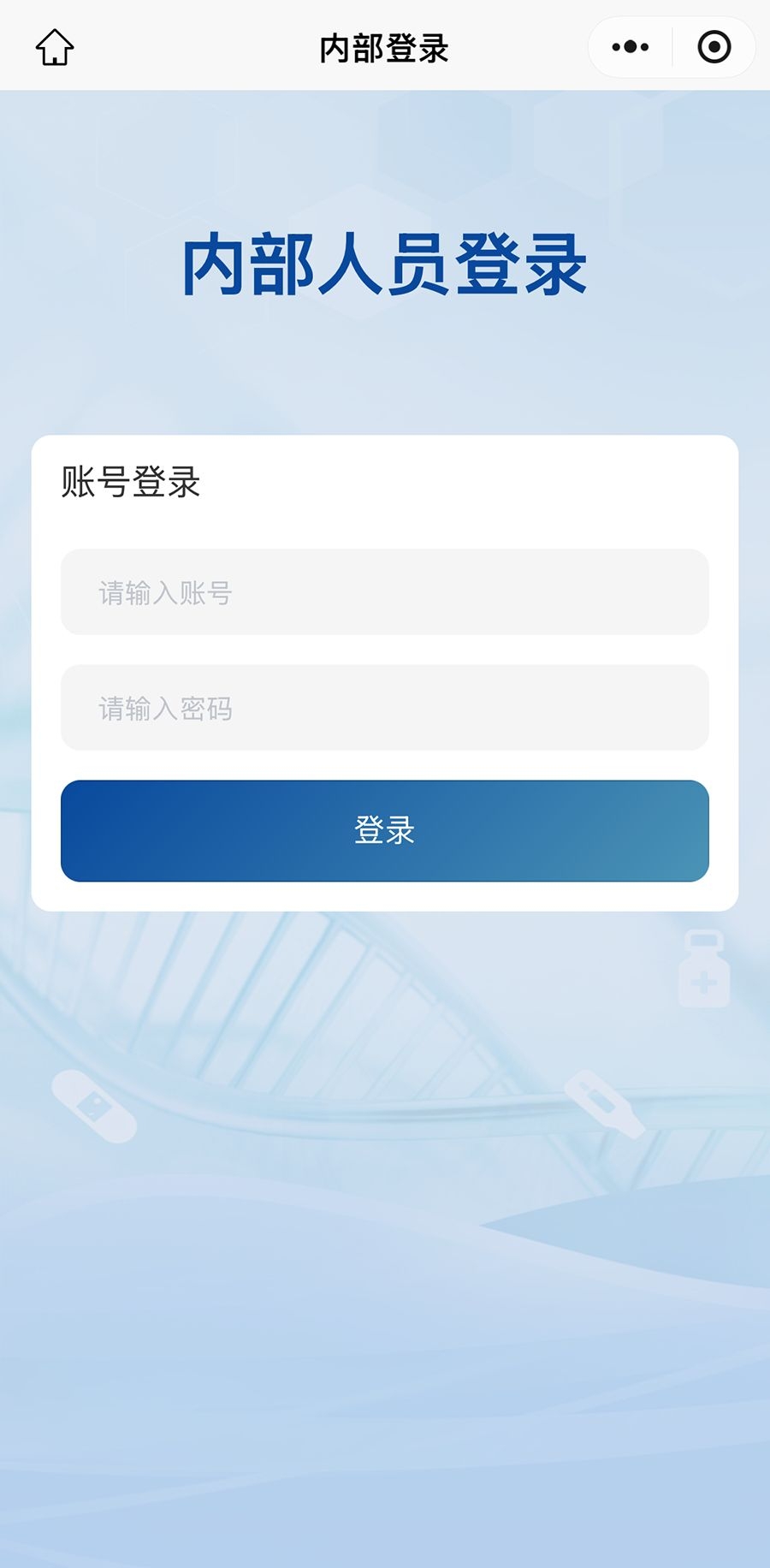Focus the 请输入账号 account field

coord(384,592)
